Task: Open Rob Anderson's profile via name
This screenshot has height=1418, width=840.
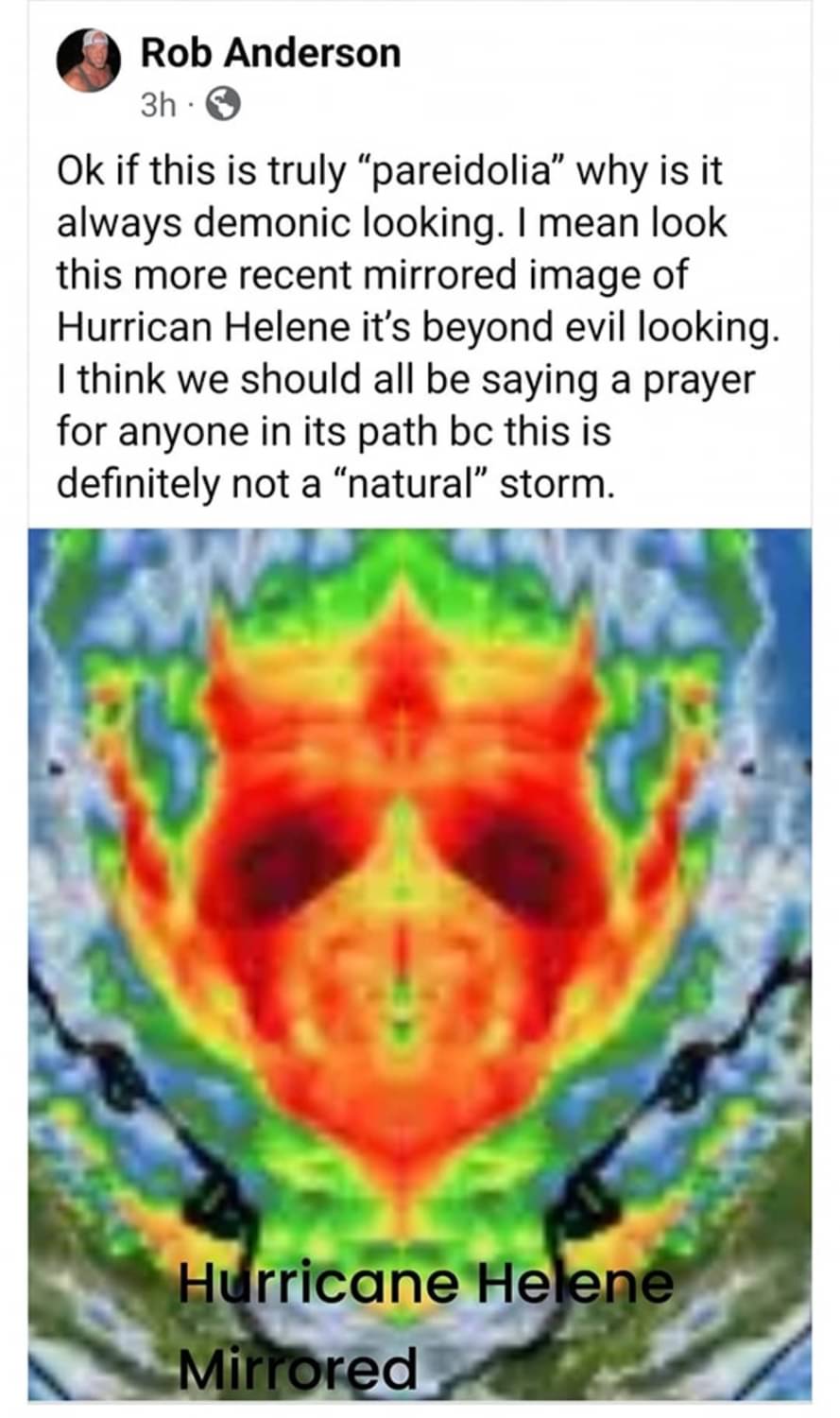Action: pyautogui.click(x=270, y=53)
